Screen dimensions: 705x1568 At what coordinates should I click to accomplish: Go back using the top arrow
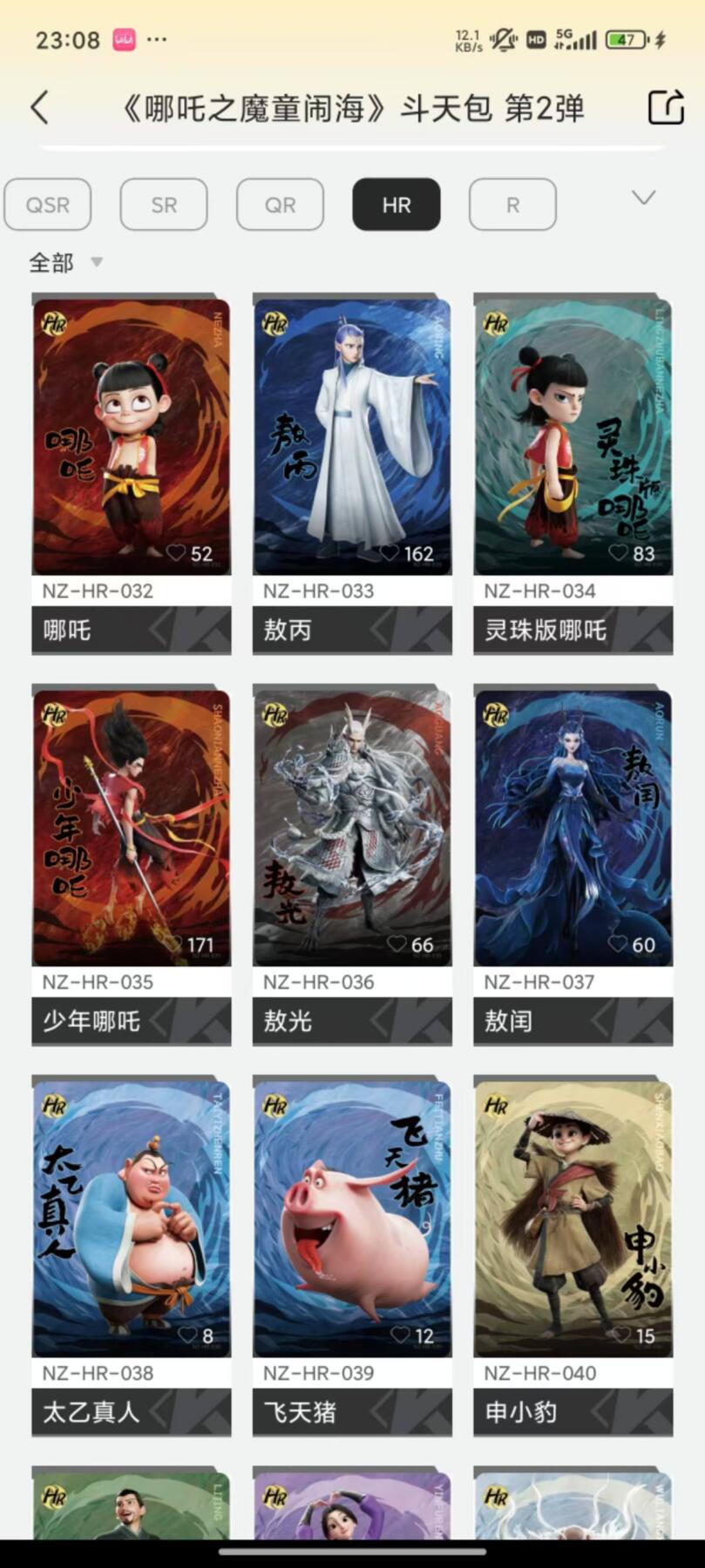(39, 108)
